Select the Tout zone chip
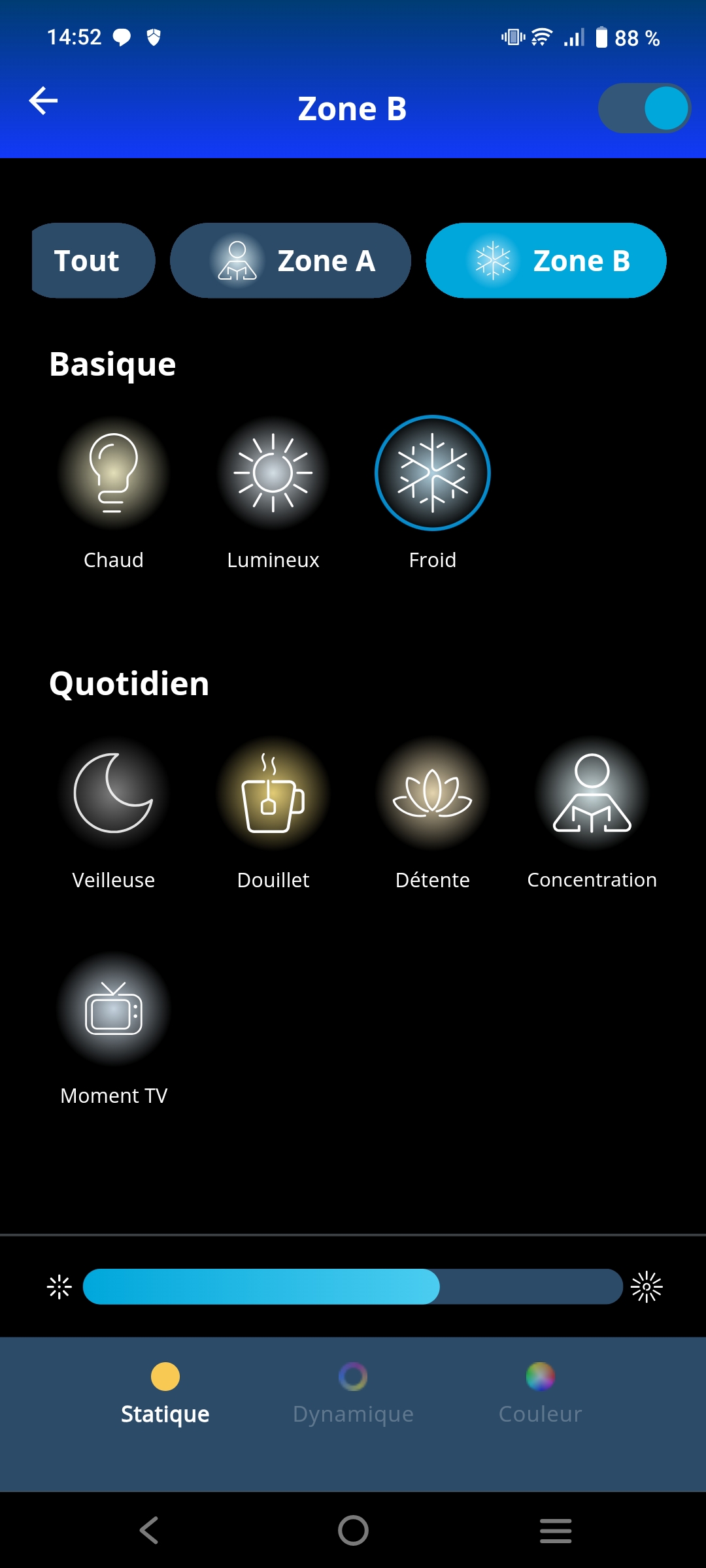 [x=93, y=261]
